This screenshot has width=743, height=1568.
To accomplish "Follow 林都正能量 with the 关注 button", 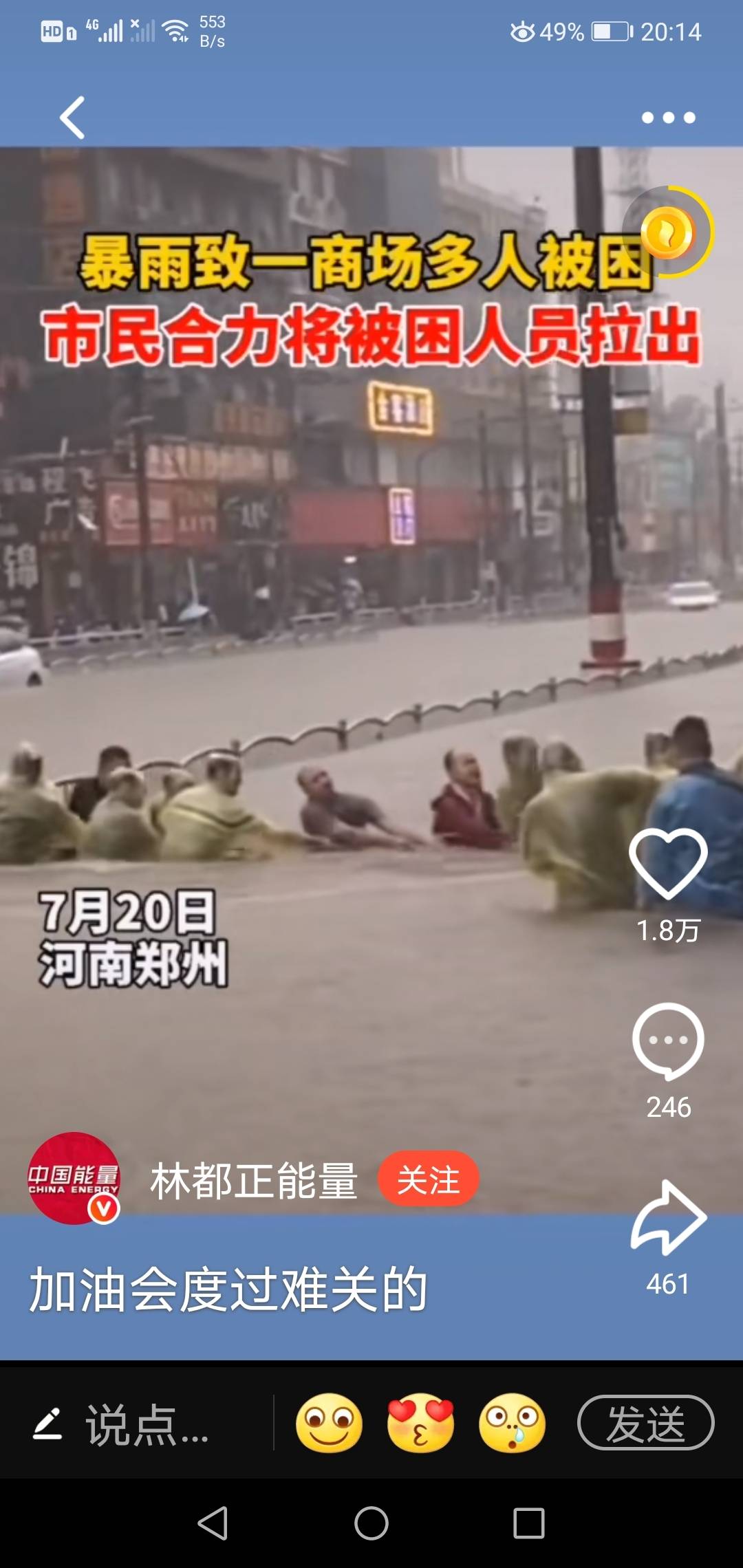I will point(428,1180).
